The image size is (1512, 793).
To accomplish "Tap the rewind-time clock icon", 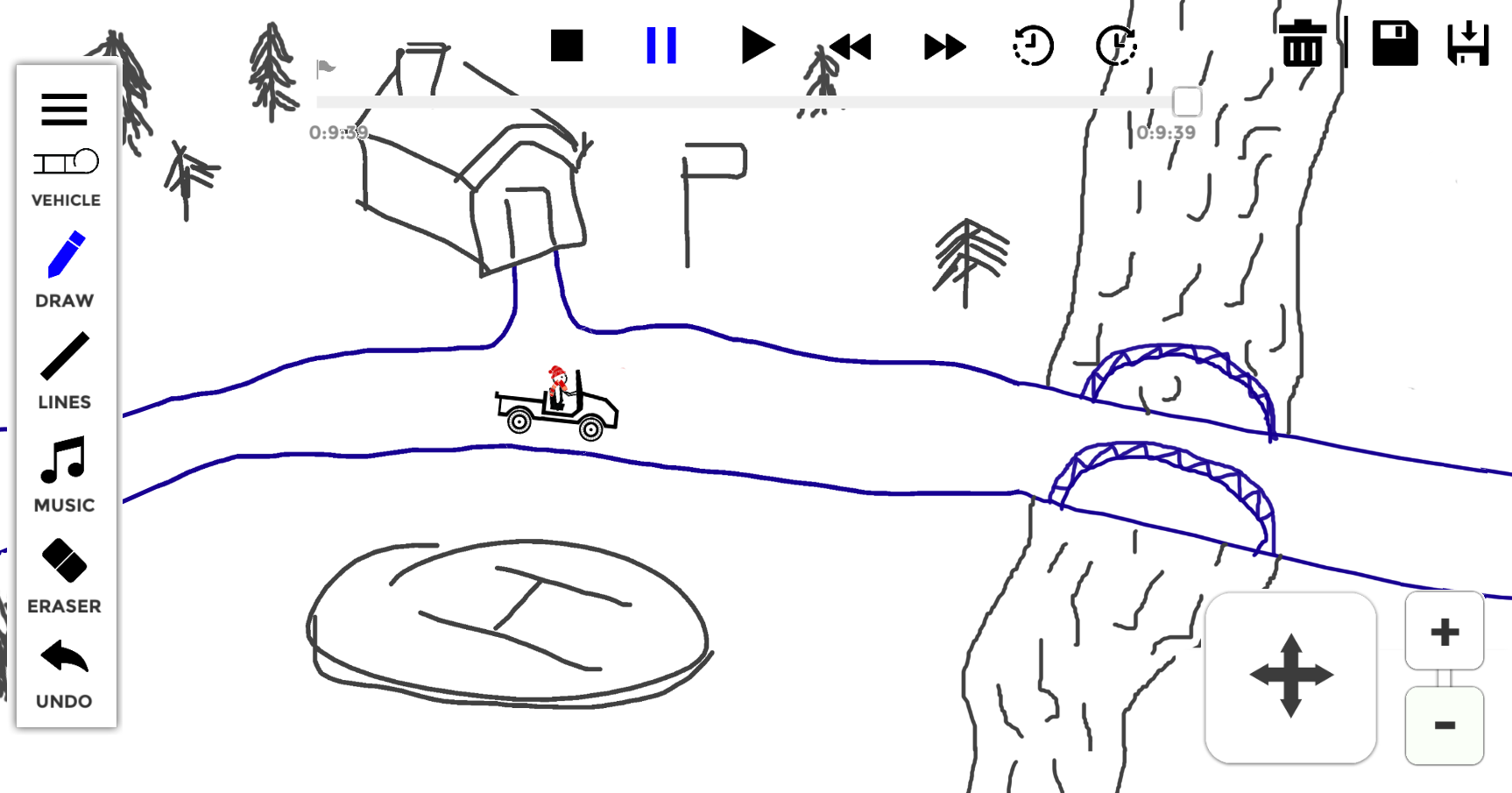I will (x=1033, y=46).
